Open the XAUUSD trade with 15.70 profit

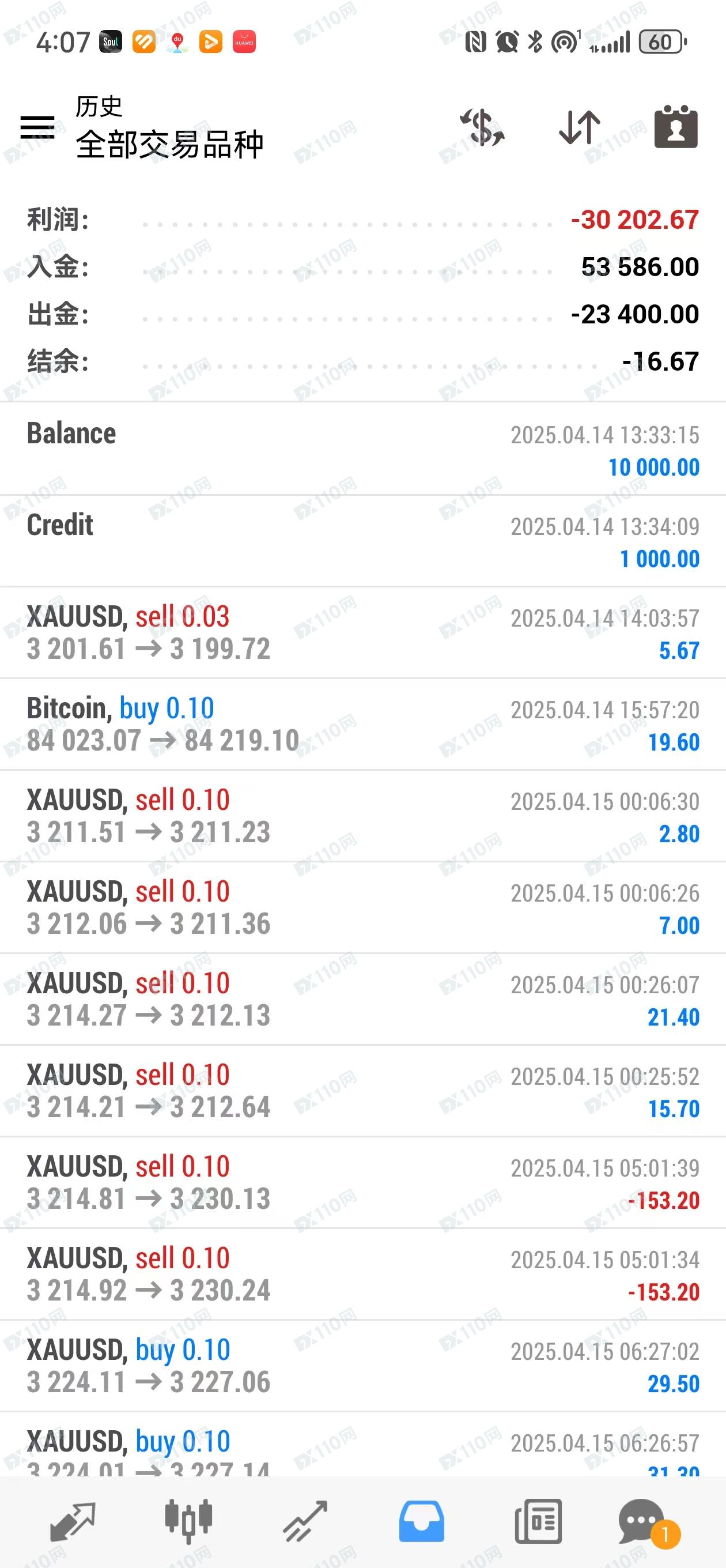pyautogui.click(x=362, y=1091)
